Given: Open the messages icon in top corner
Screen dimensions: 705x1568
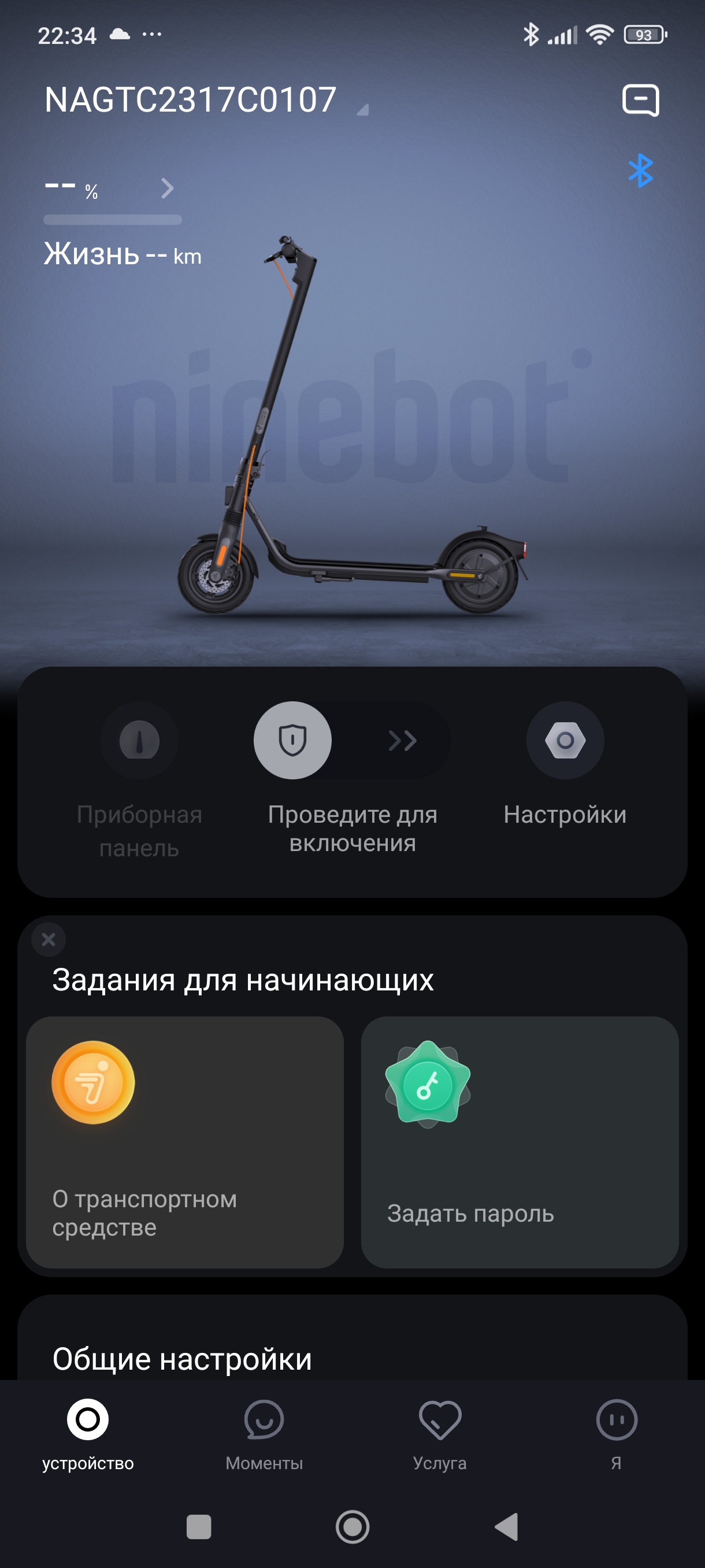Looking at the screenshot, I should (x=640, y=101).
